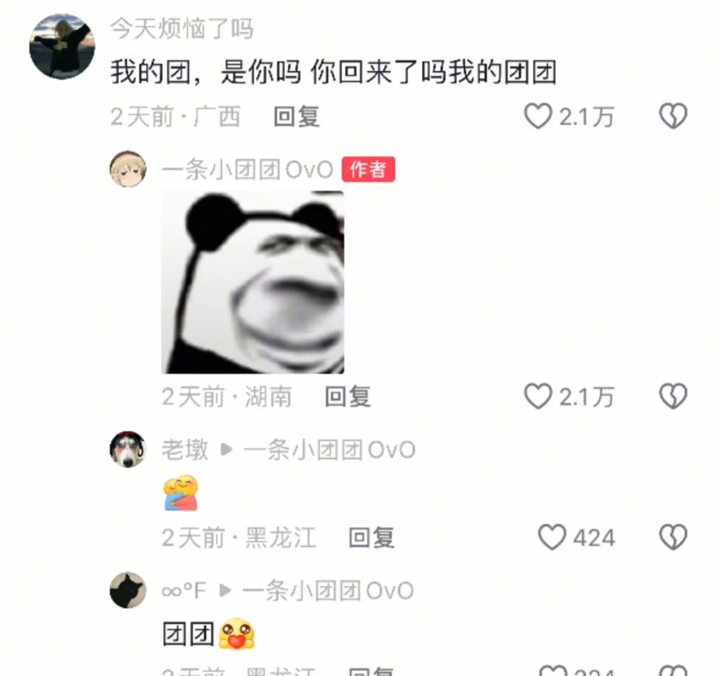This screenshot has height=676, width=720.
Task: Open 老墩 username link
Action: coord(185,450)
